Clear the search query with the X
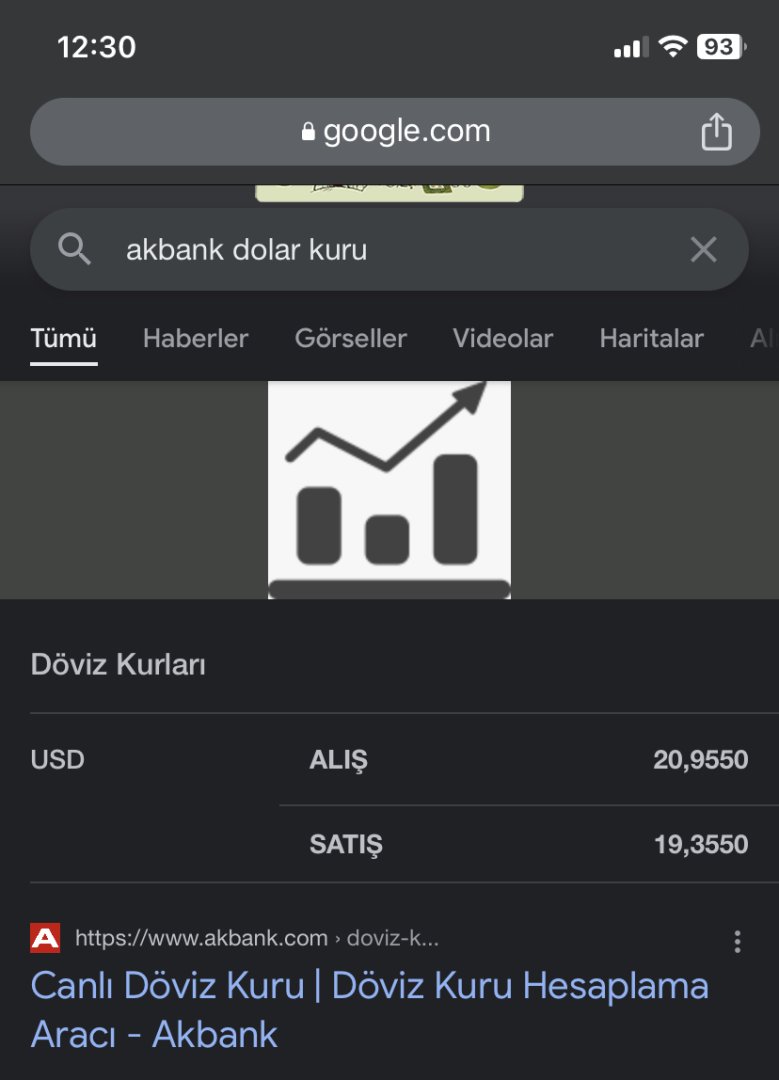 pos(703,250)
